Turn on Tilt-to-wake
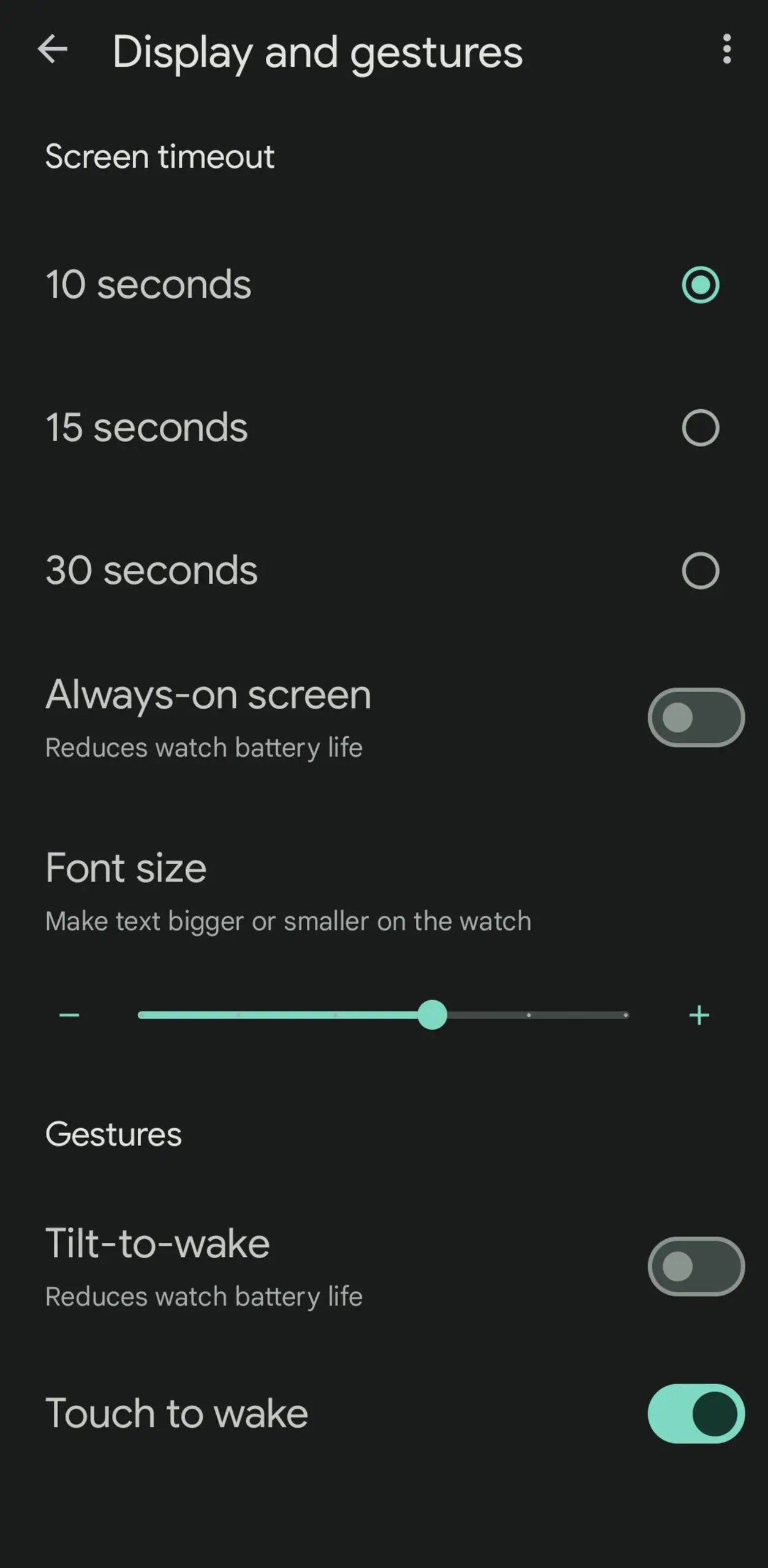Image resolution: width=768 pixels, height=1568 pixels. tap(696, 1266)
